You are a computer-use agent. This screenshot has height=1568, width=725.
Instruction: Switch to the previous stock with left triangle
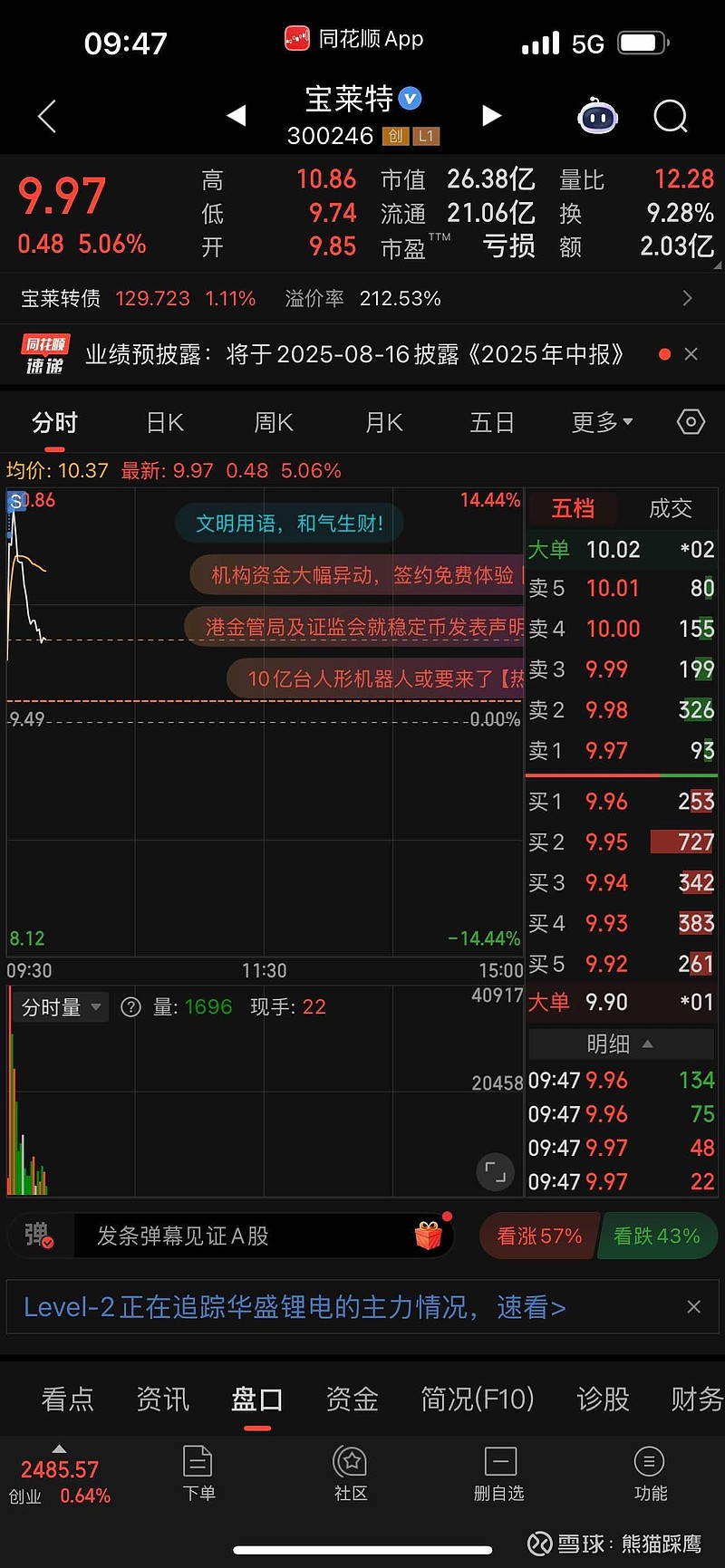(x=237, y=115)
